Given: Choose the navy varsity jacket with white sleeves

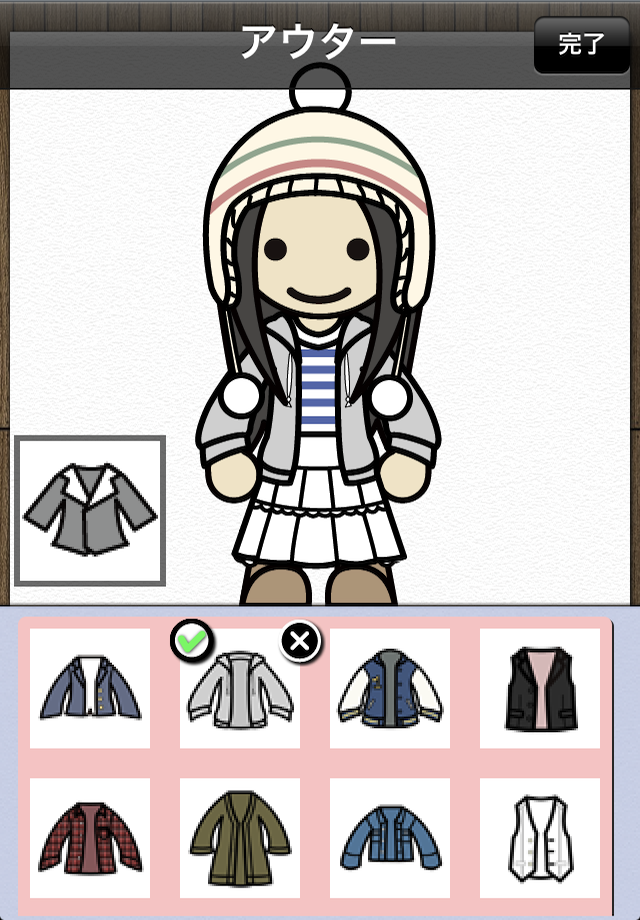Looking at the screenshot, I should click(x=390, y=688).
